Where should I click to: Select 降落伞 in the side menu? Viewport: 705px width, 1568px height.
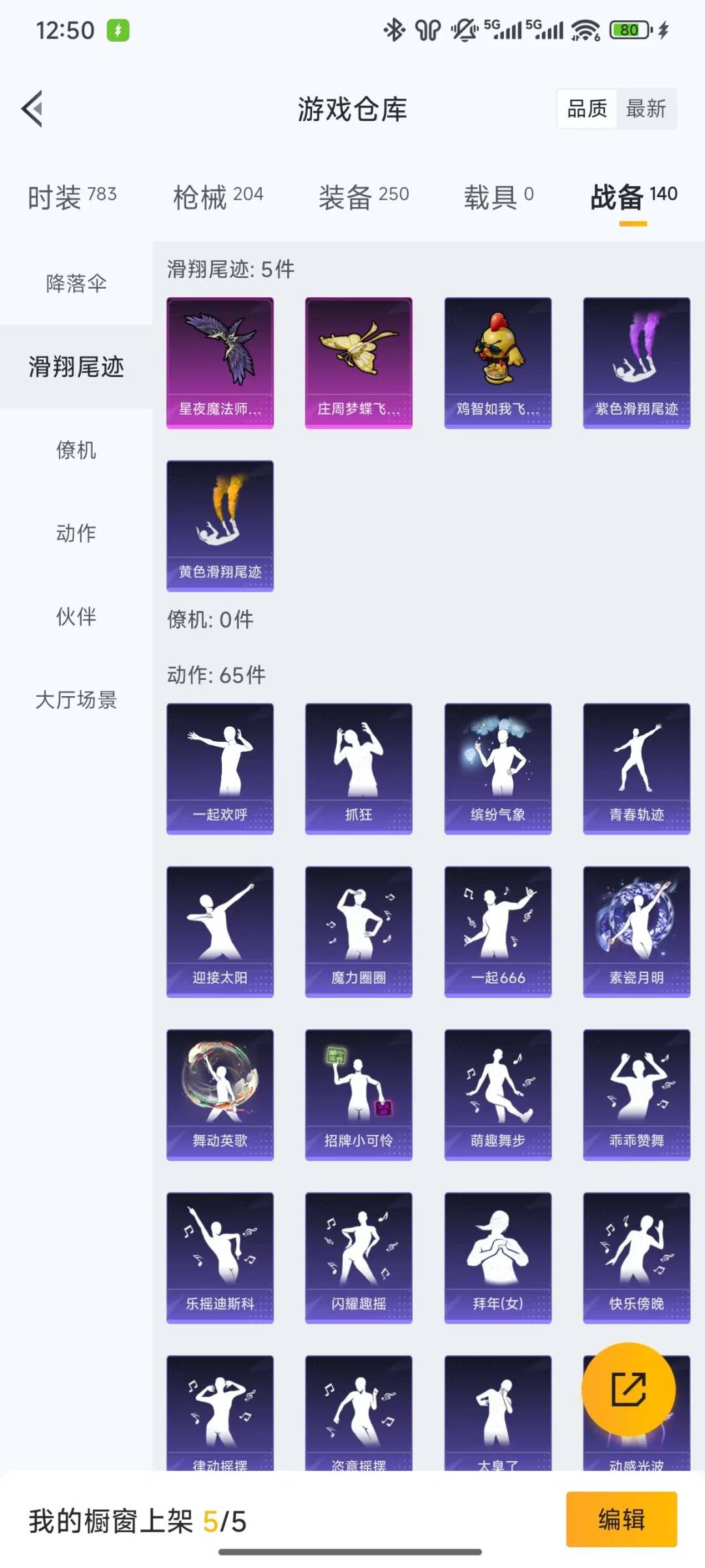point(76,283)
